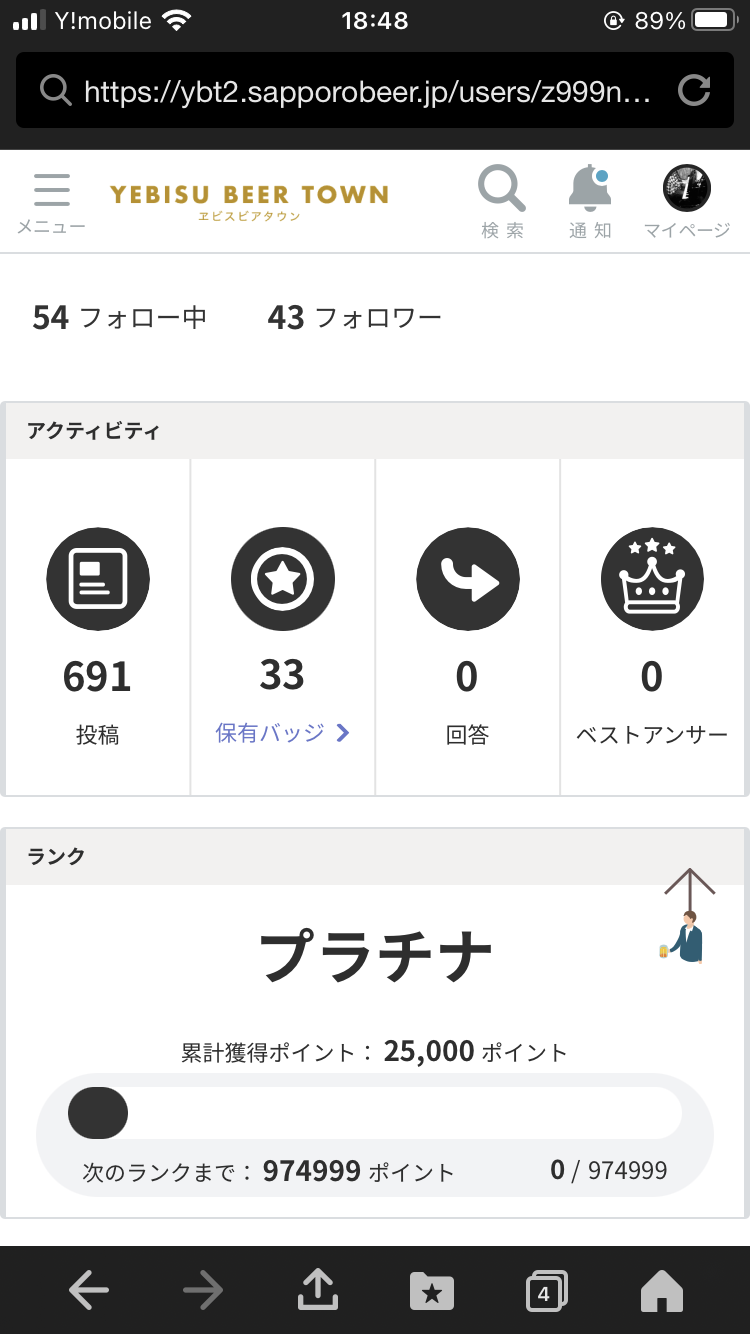
Task: Share the page via share icon
Action: tap(317, 1290)
